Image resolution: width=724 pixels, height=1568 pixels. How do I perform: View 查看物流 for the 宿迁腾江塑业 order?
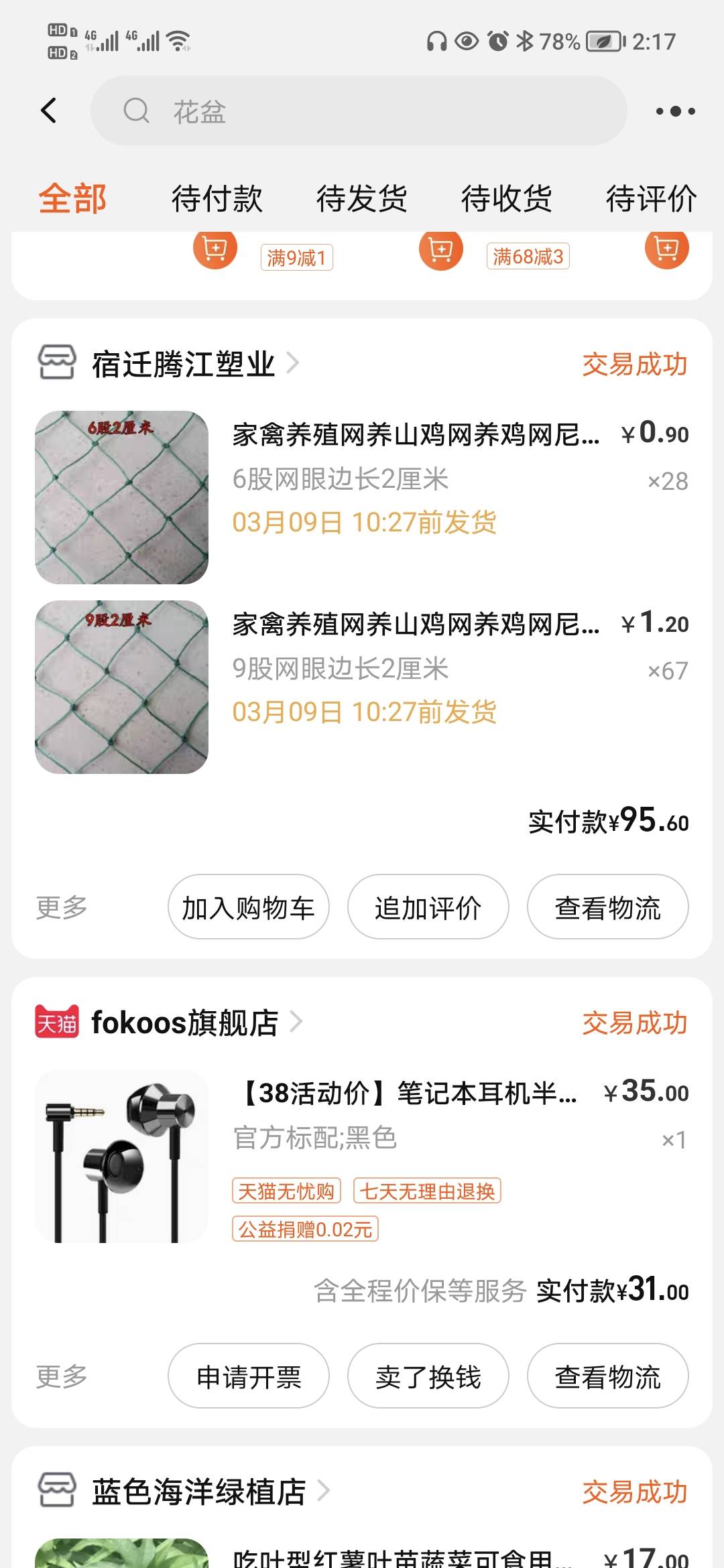point(607,907)
